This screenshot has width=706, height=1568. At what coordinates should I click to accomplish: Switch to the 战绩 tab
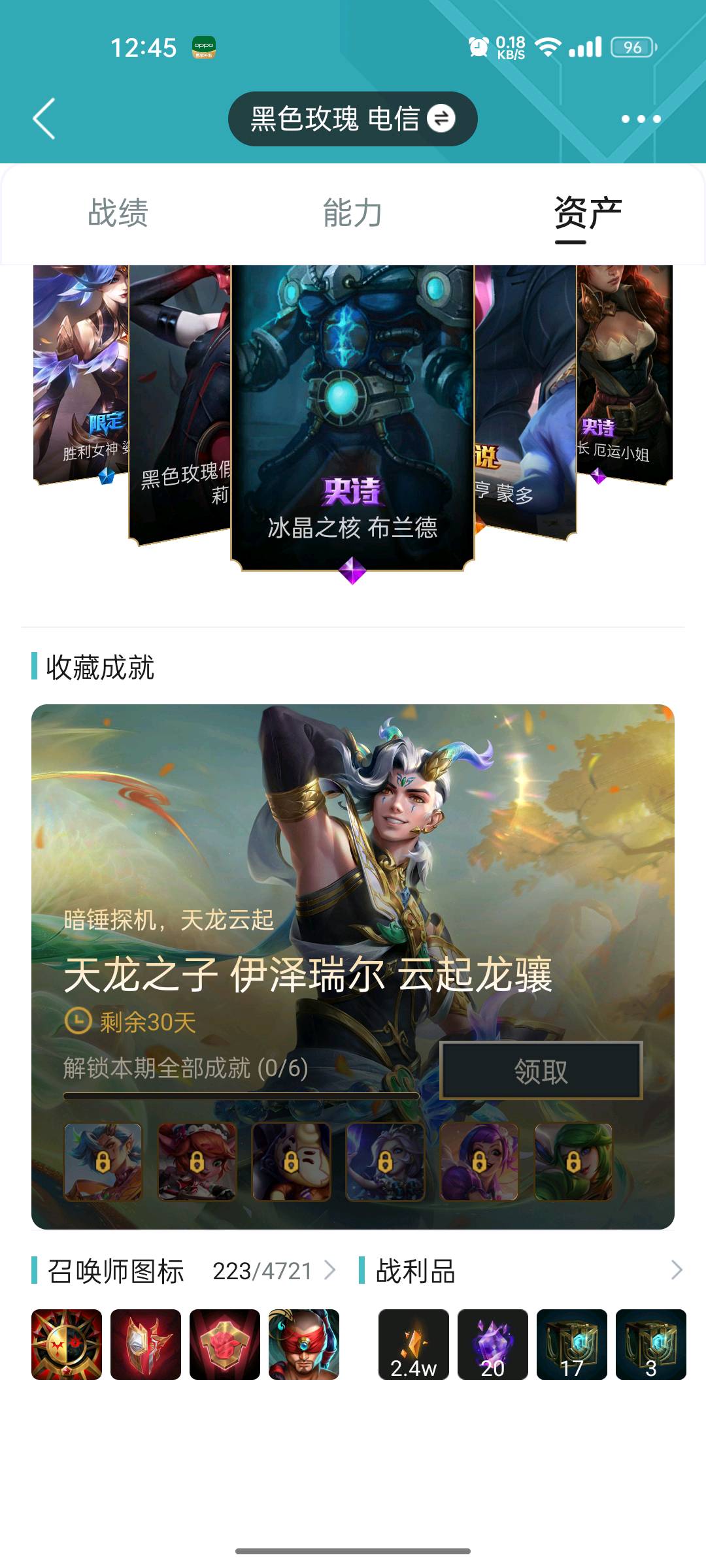118,213
